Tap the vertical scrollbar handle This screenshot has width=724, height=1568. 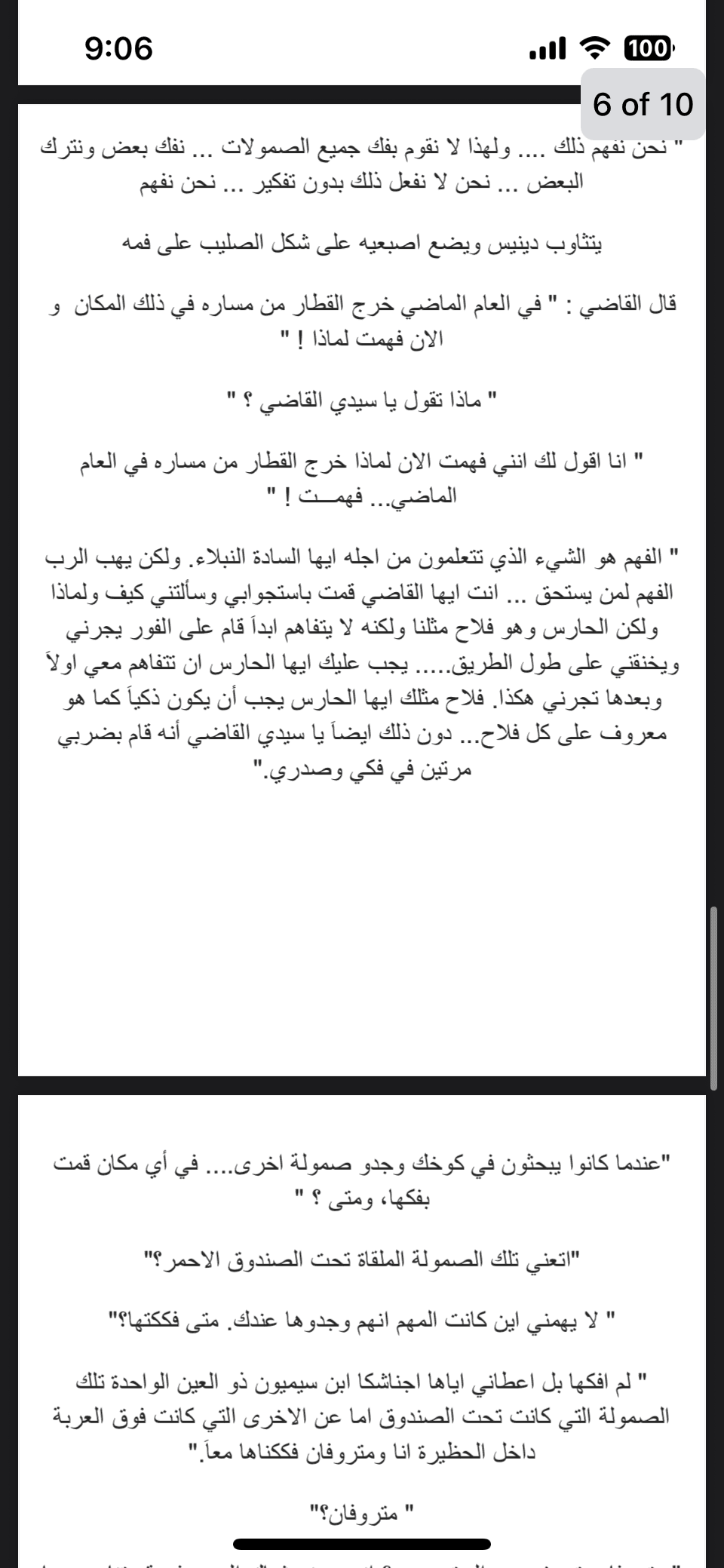713,999
